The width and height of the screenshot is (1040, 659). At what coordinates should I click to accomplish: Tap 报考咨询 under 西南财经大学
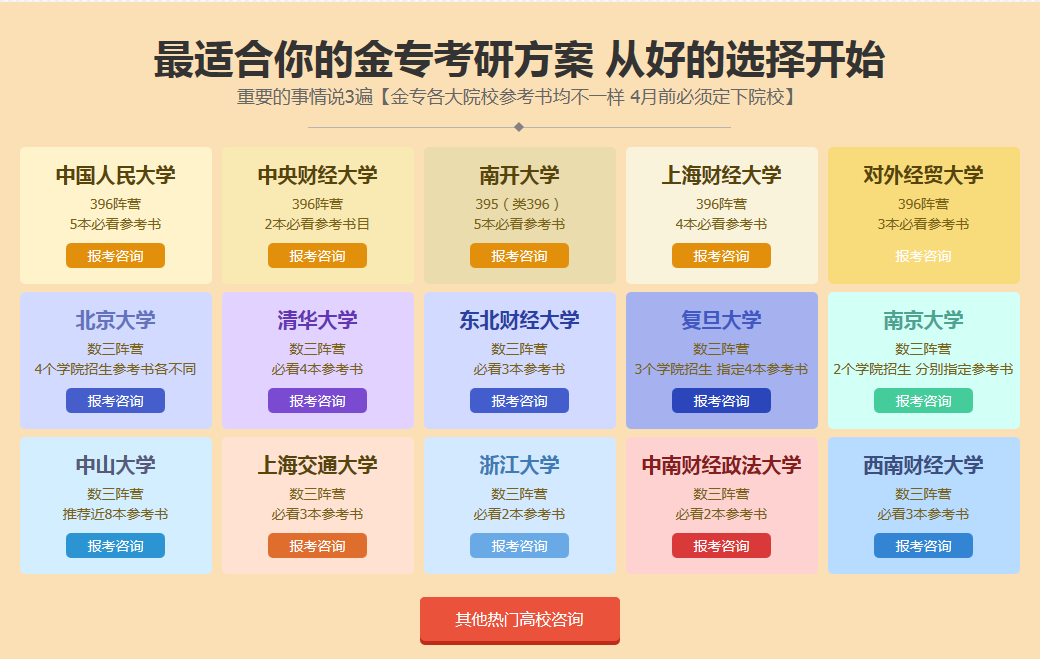pos(923,546)
